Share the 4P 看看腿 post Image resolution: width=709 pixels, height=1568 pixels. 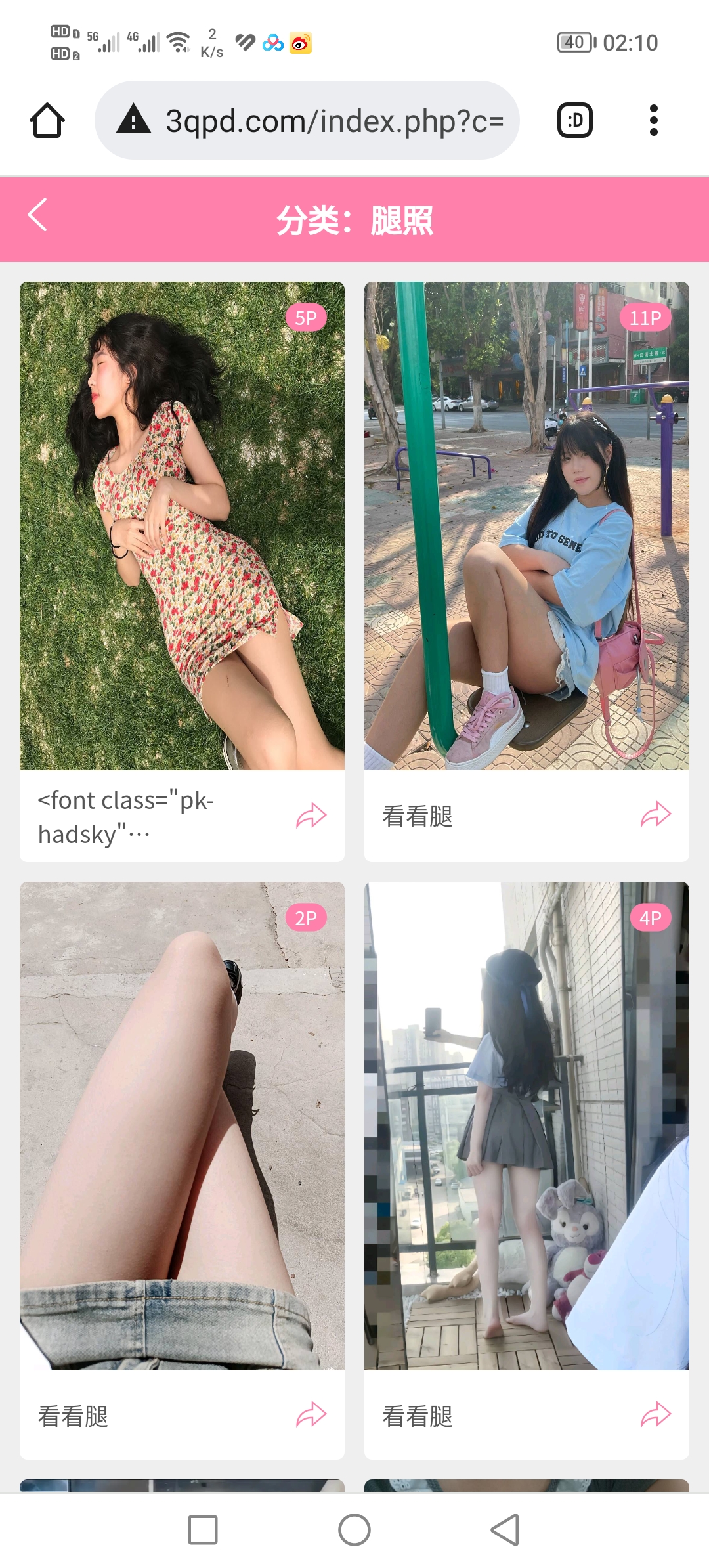coord(655,1415)
